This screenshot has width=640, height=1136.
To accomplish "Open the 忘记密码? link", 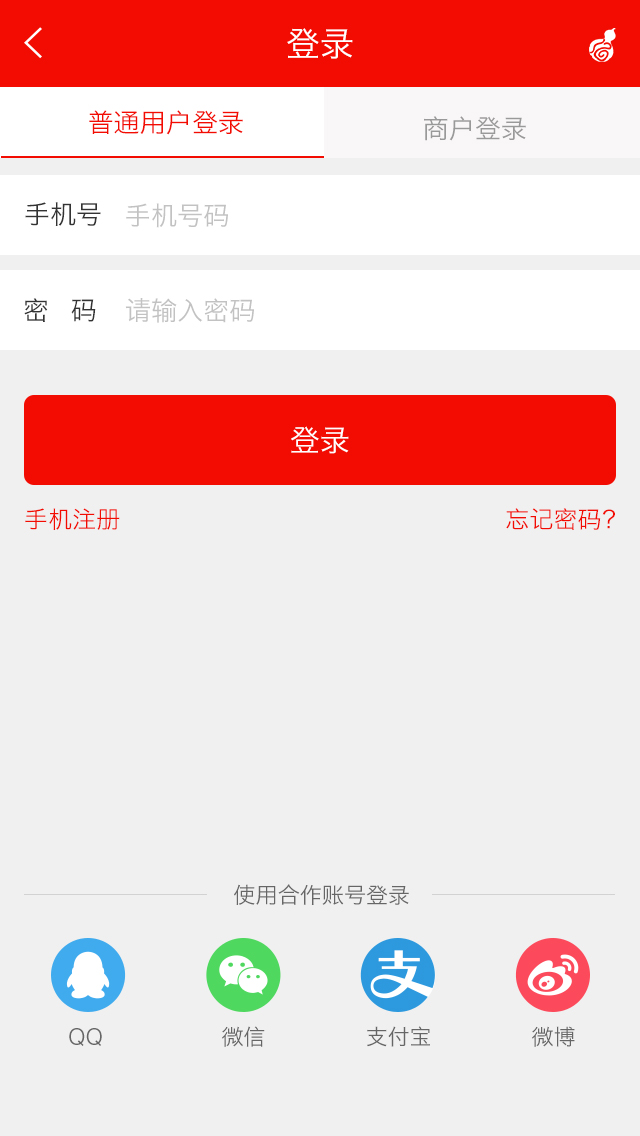I will (560, 519).
